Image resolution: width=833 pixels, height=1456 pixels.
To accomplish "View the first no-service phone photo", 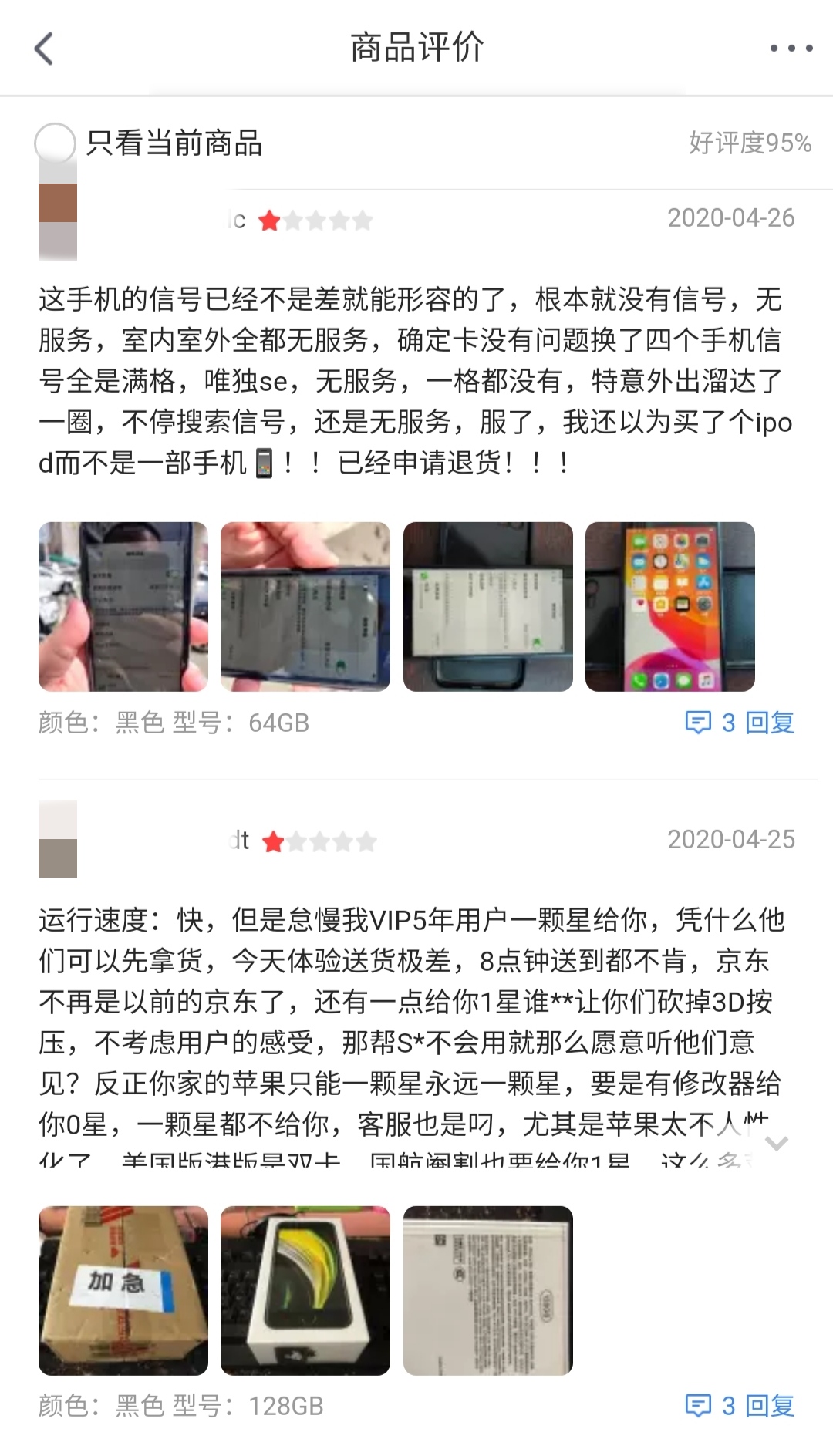I will (x=123, y=606).
